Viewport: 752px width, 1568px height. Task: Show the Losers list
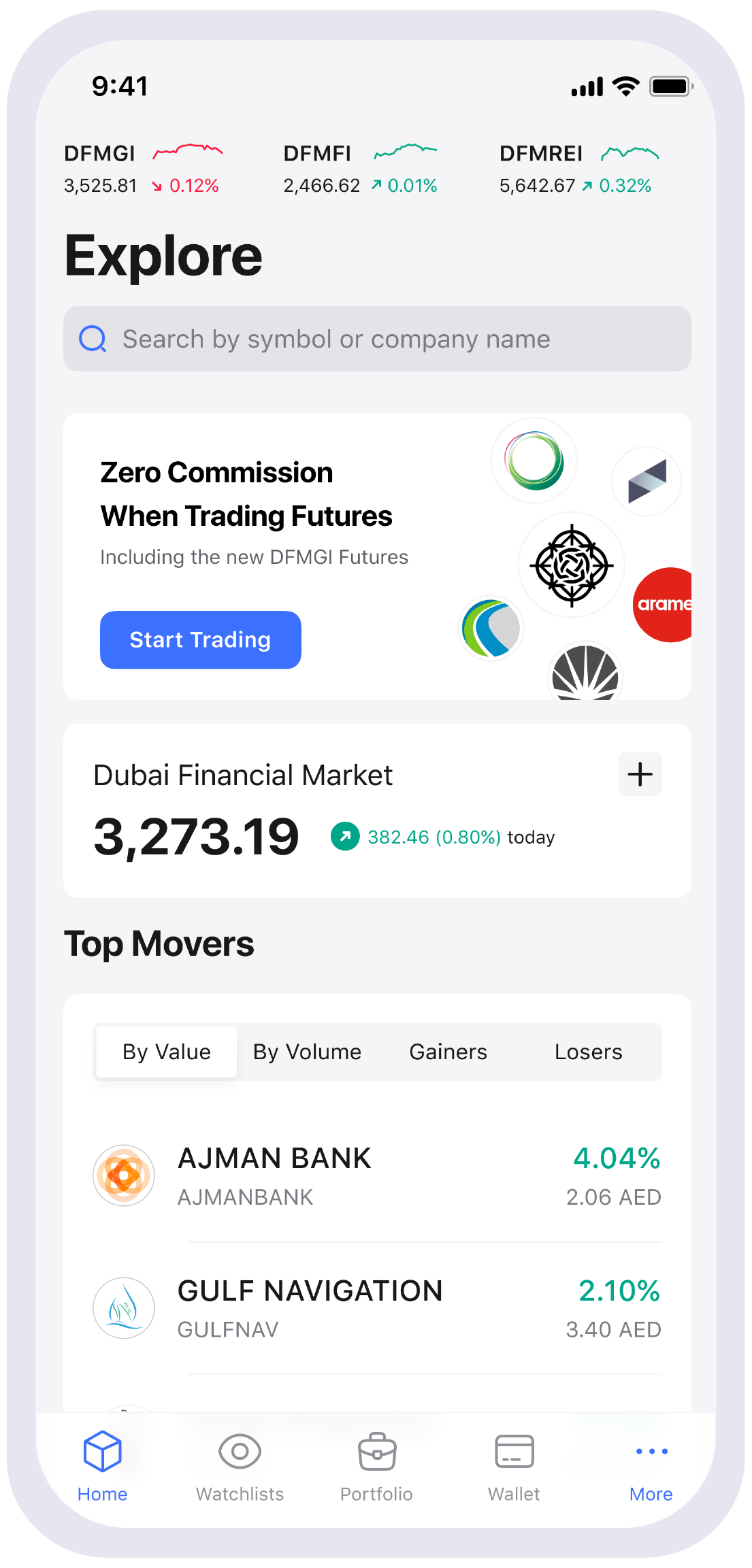[588, 1052]
